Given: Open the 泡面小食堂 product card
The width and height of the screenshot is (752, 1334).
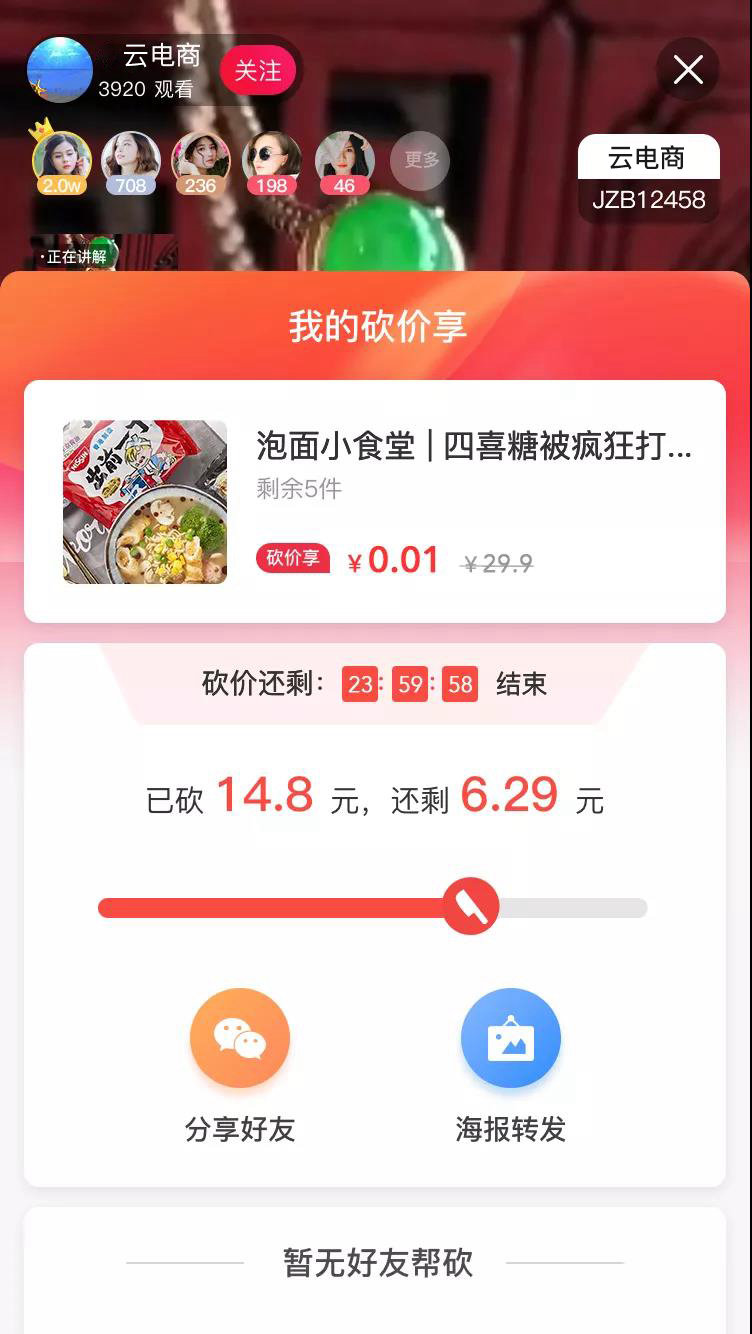Looking at the screenshot, I should [375, 501].
